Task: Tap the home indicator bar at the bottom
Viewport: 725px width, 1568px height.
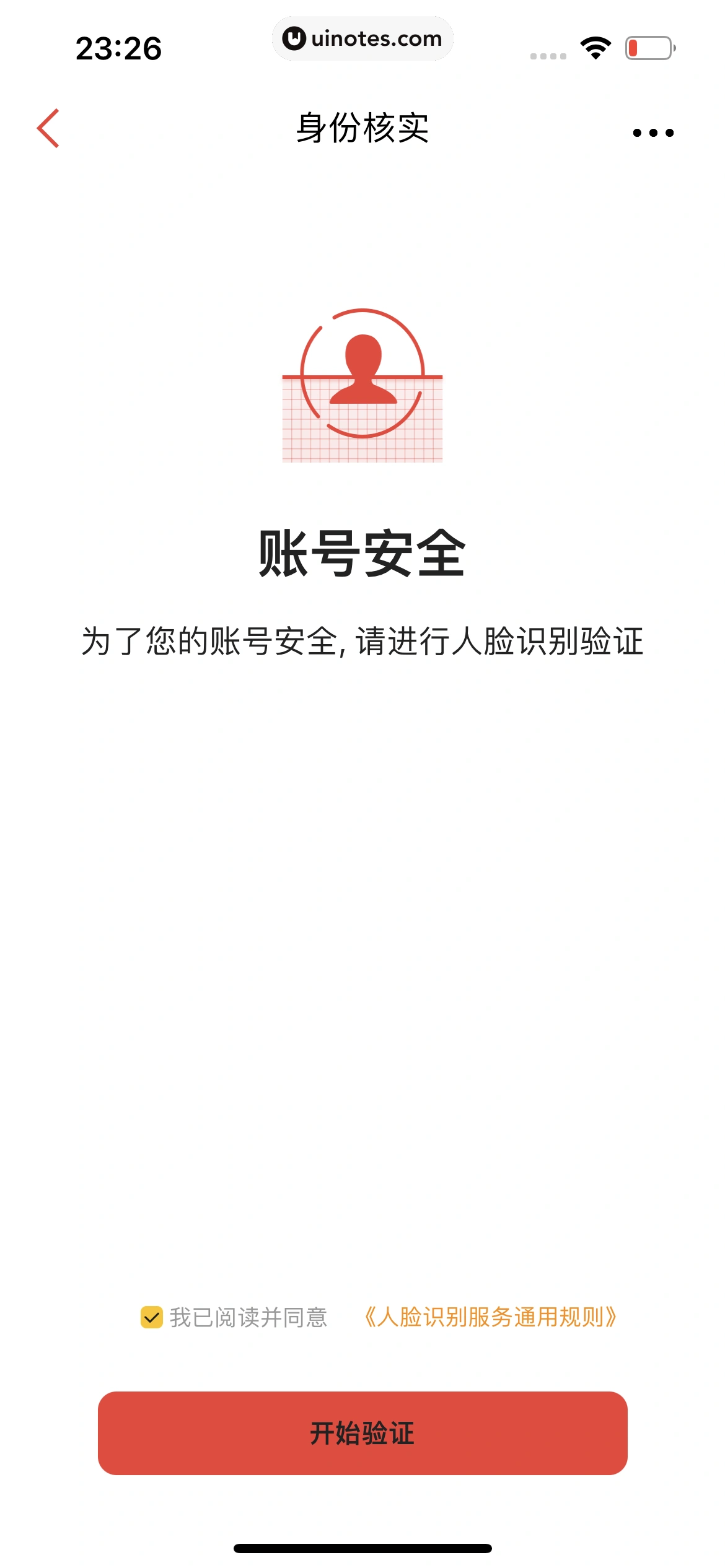Action: (x=362, y=1546)
